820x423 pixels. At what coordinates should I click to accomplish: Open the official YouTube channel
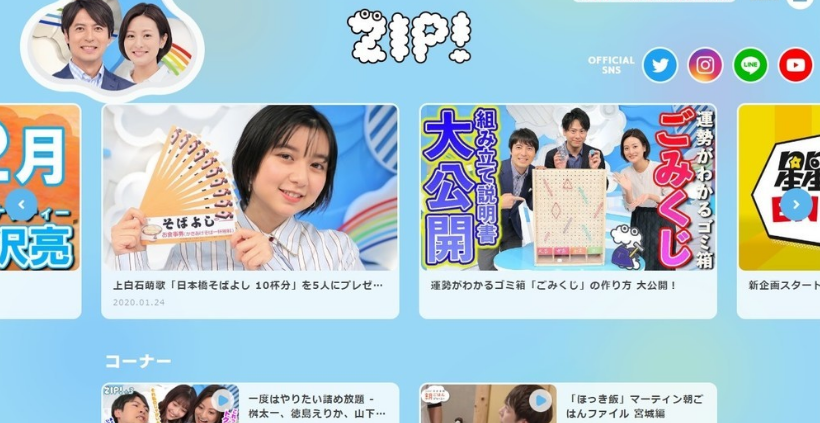coord(796,65)
